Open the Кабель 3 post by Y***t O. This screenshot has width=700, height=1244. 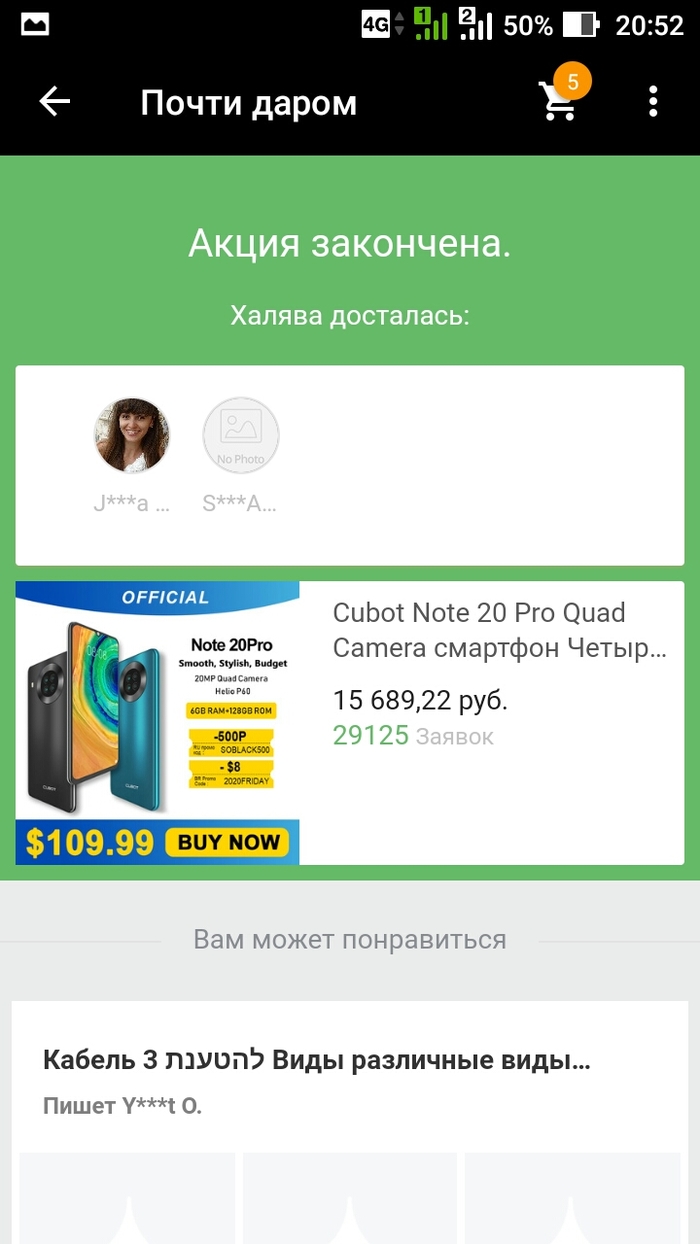[x=316, y=1060]
